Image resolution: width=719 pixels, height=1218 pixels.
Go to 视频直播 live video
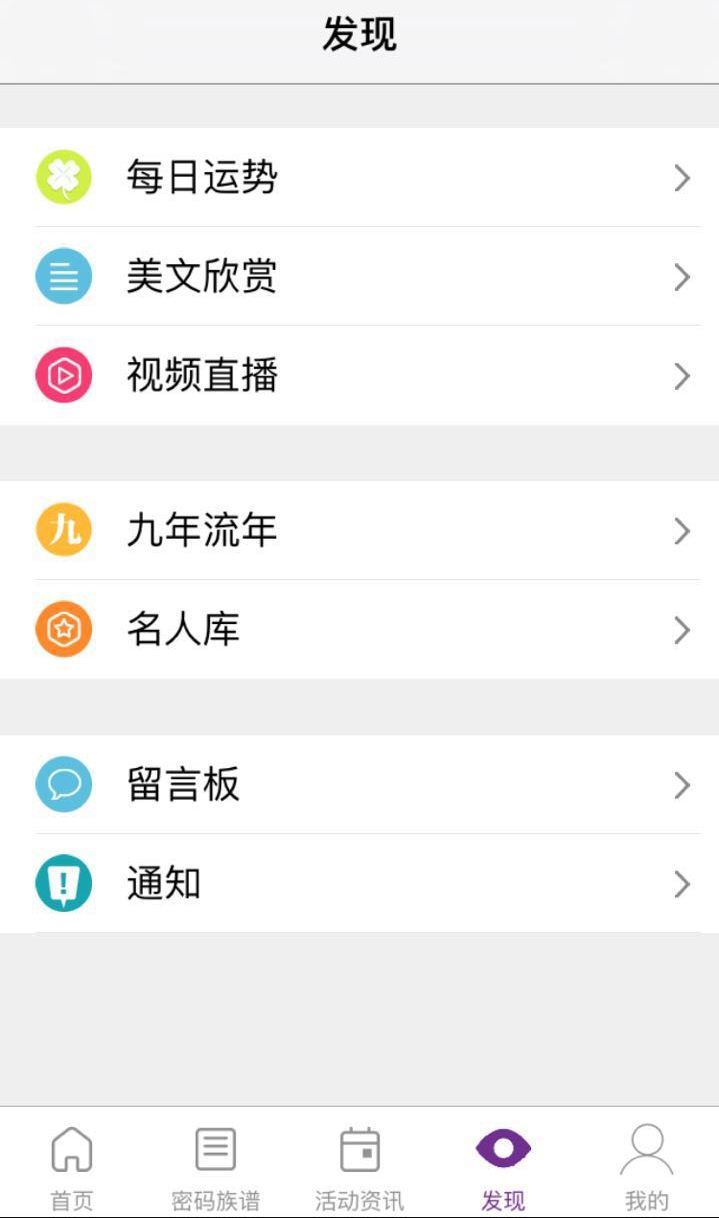pyautogui.click(x=360, y=376)
